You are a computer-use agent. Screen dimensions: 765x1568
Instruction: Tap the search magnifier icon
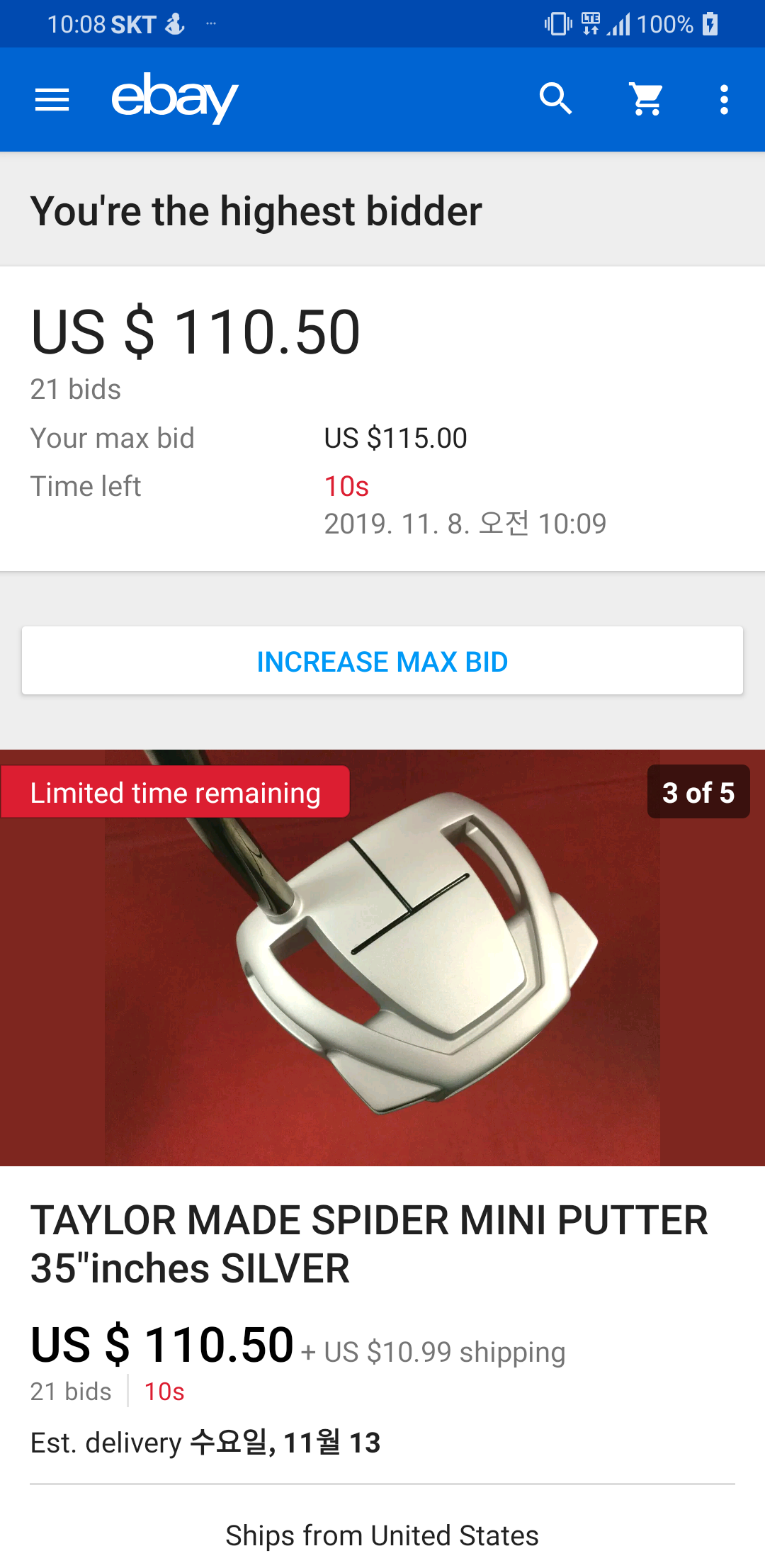click(x=555, y=99)
